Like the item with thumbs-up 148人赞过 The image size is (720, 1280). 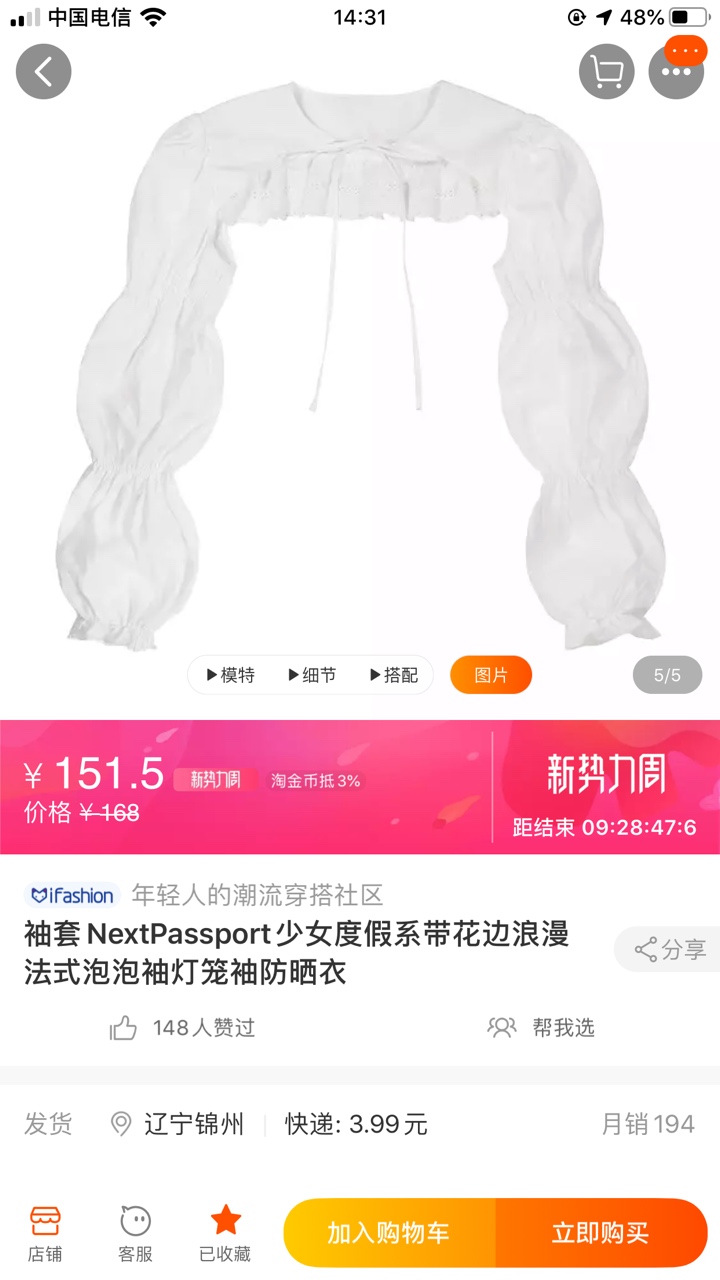(182, 1028)
